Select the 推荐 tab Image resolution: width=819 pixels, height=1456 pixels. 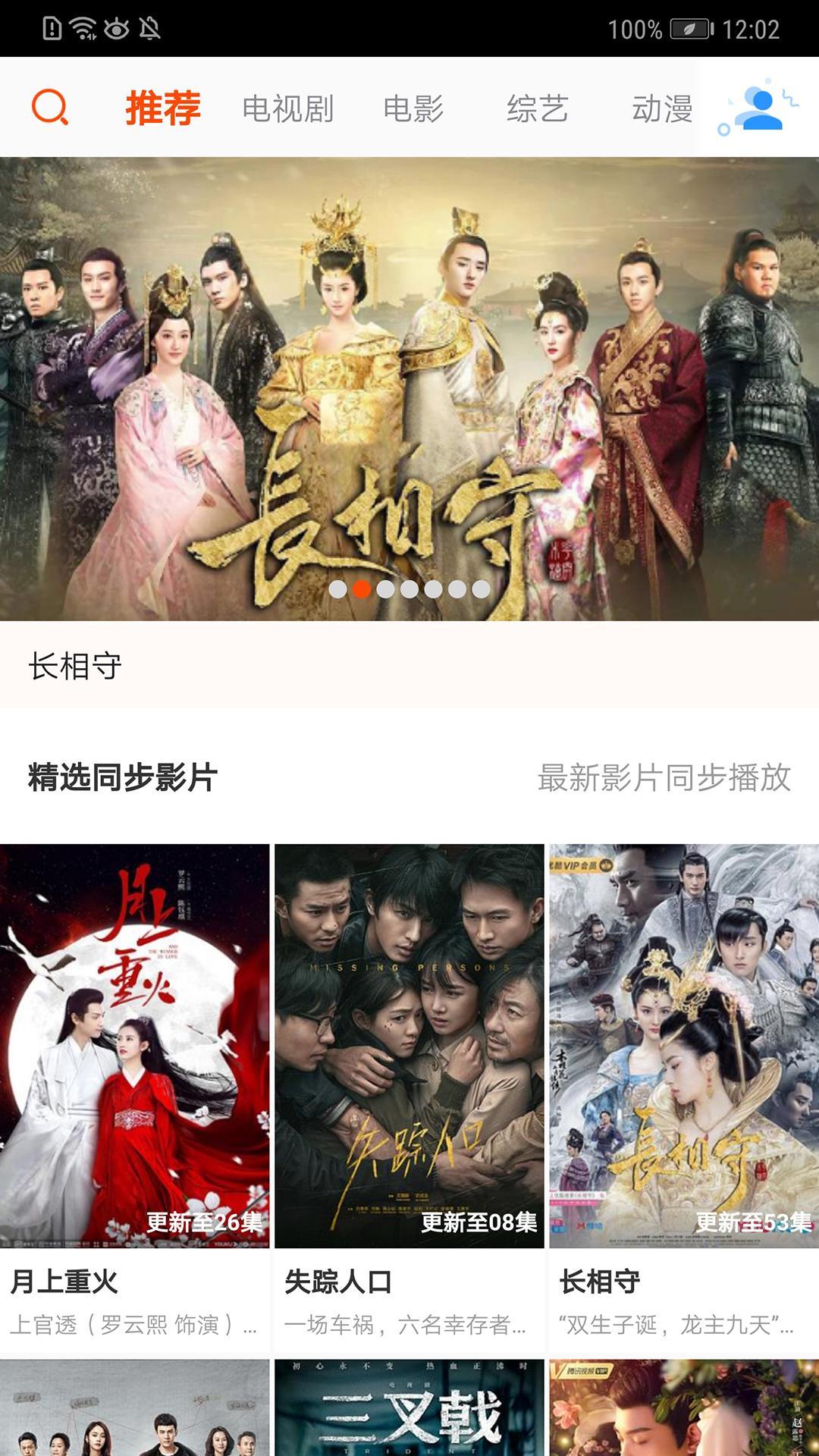point(163,108)
